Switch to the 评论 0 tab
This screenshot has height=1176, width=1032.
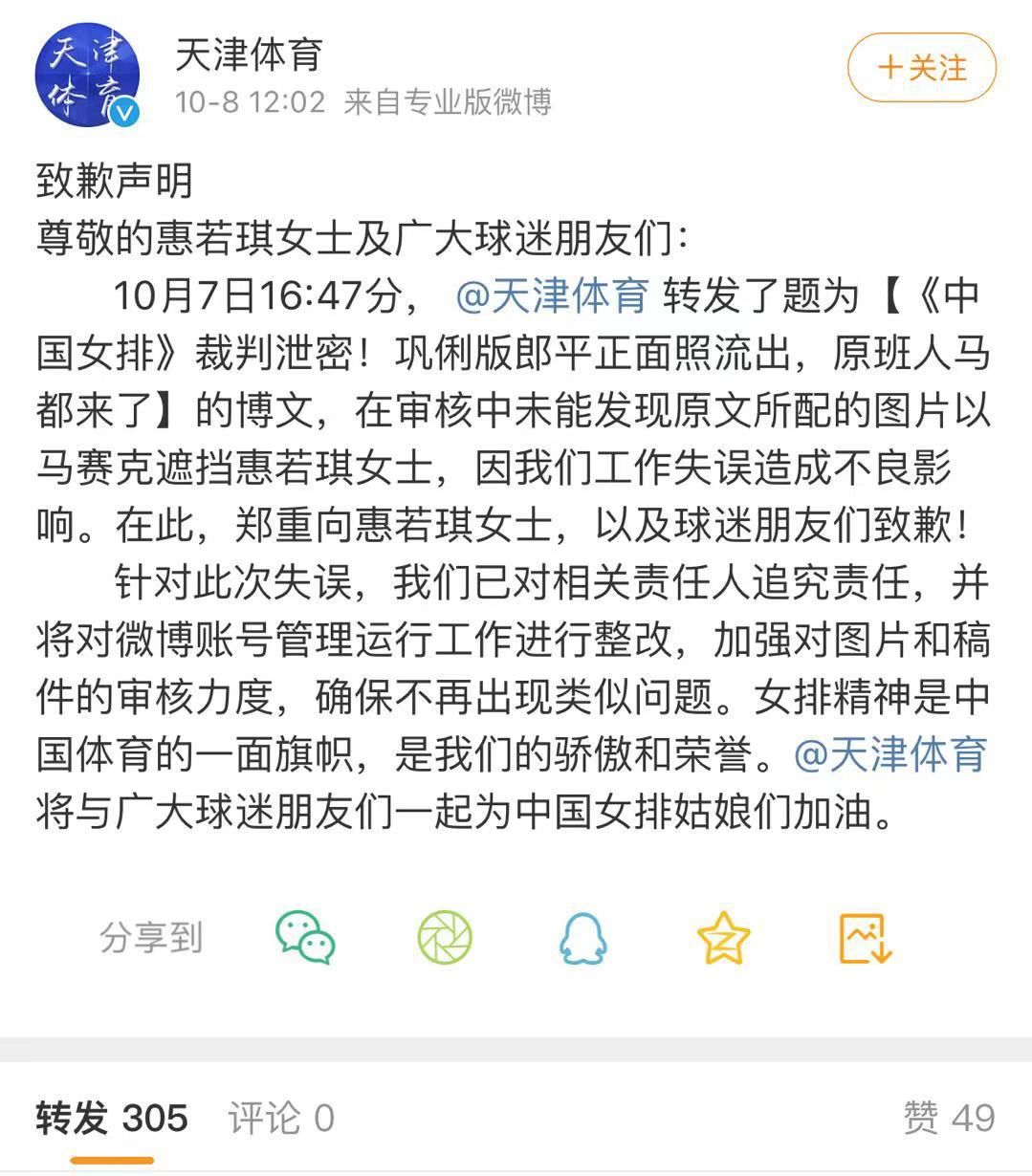[281, 1118]
